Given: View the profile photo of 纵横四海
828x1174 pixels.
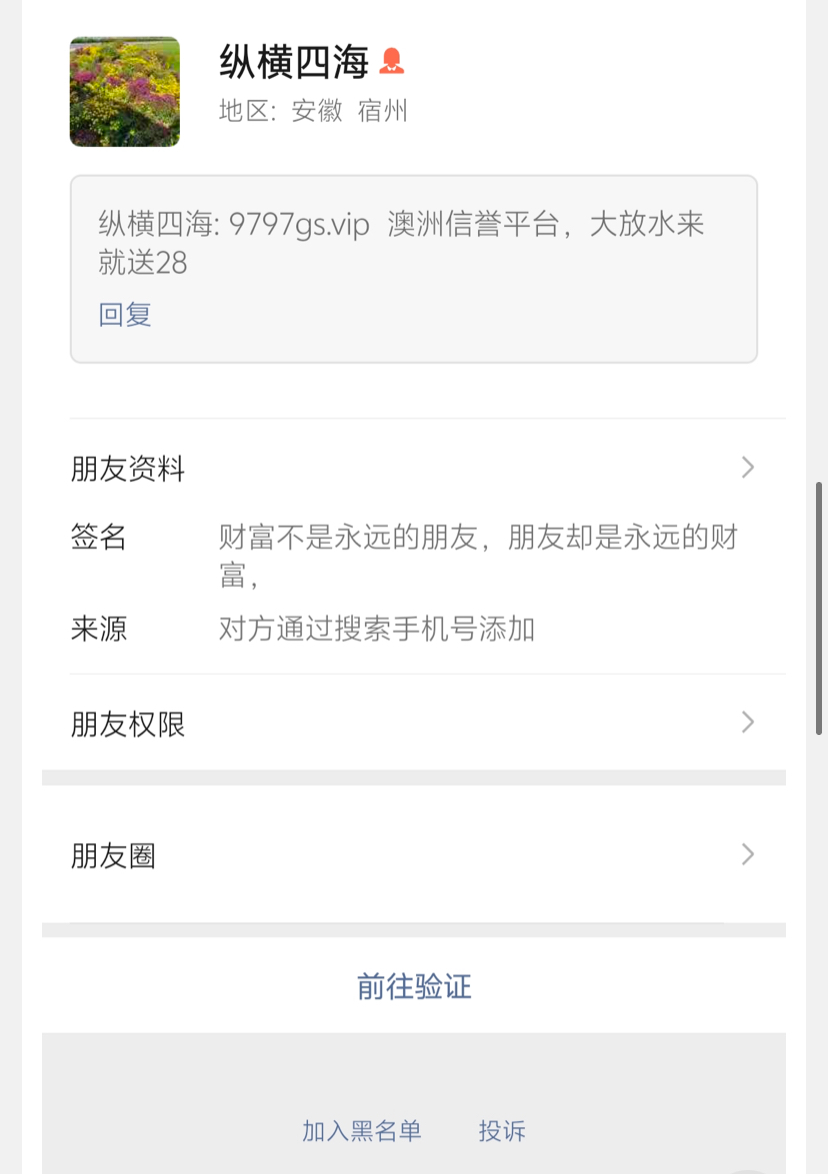Looking at the screenshot, I should [125, 92].
